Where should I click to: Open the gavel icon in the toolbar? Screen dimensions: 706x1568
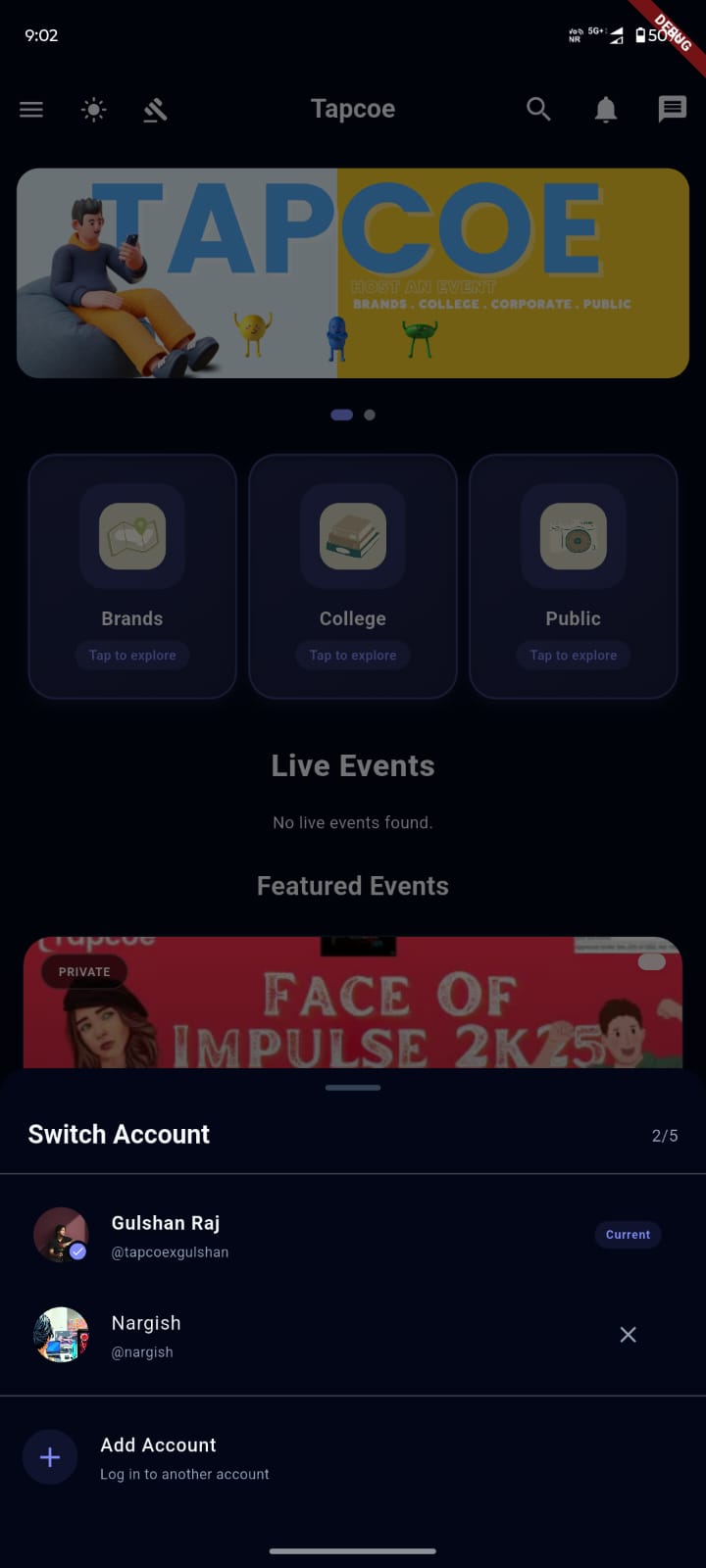(155, 110)
